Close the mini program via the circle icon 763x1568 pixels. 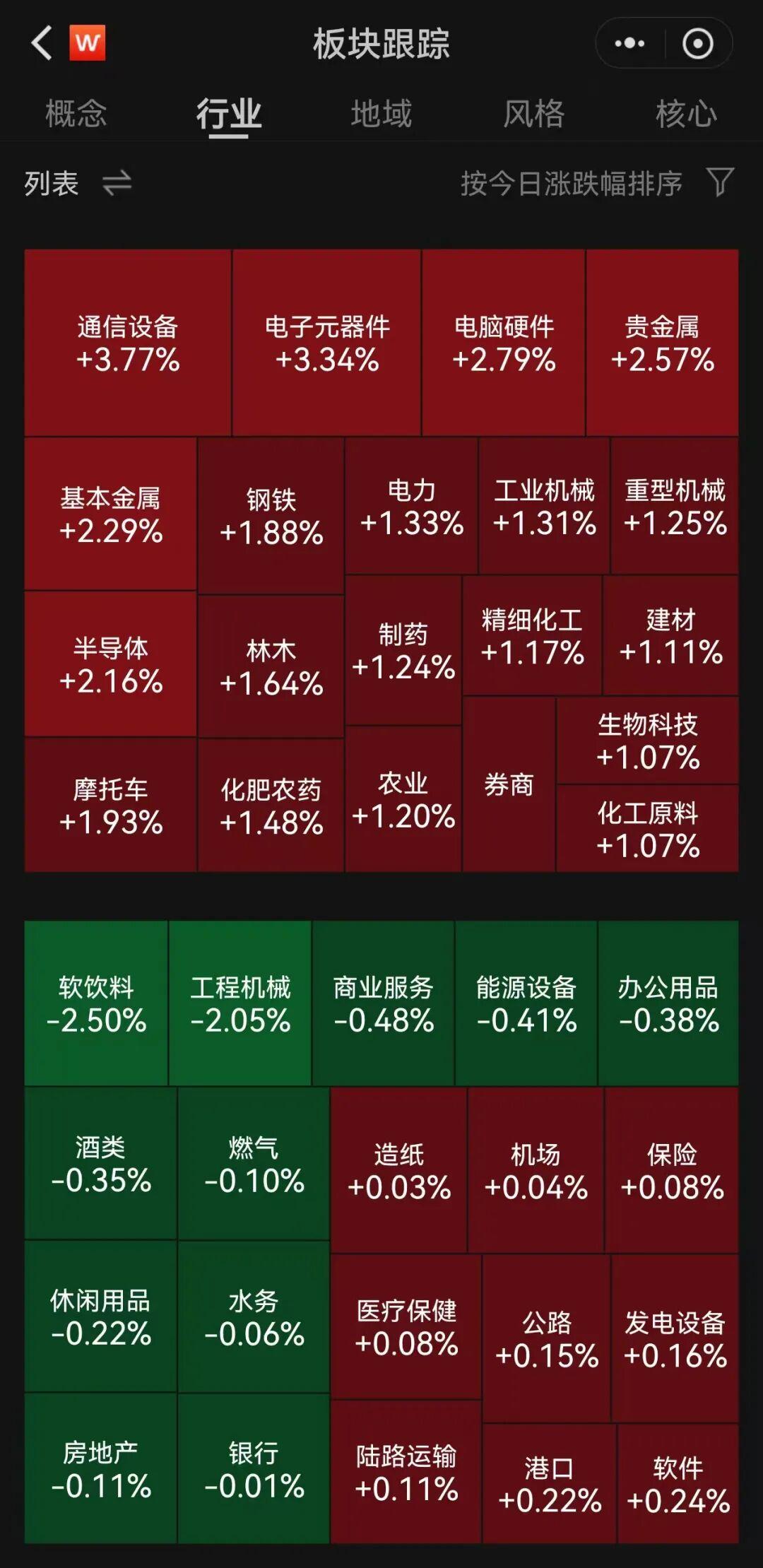[x=697, y=44]
